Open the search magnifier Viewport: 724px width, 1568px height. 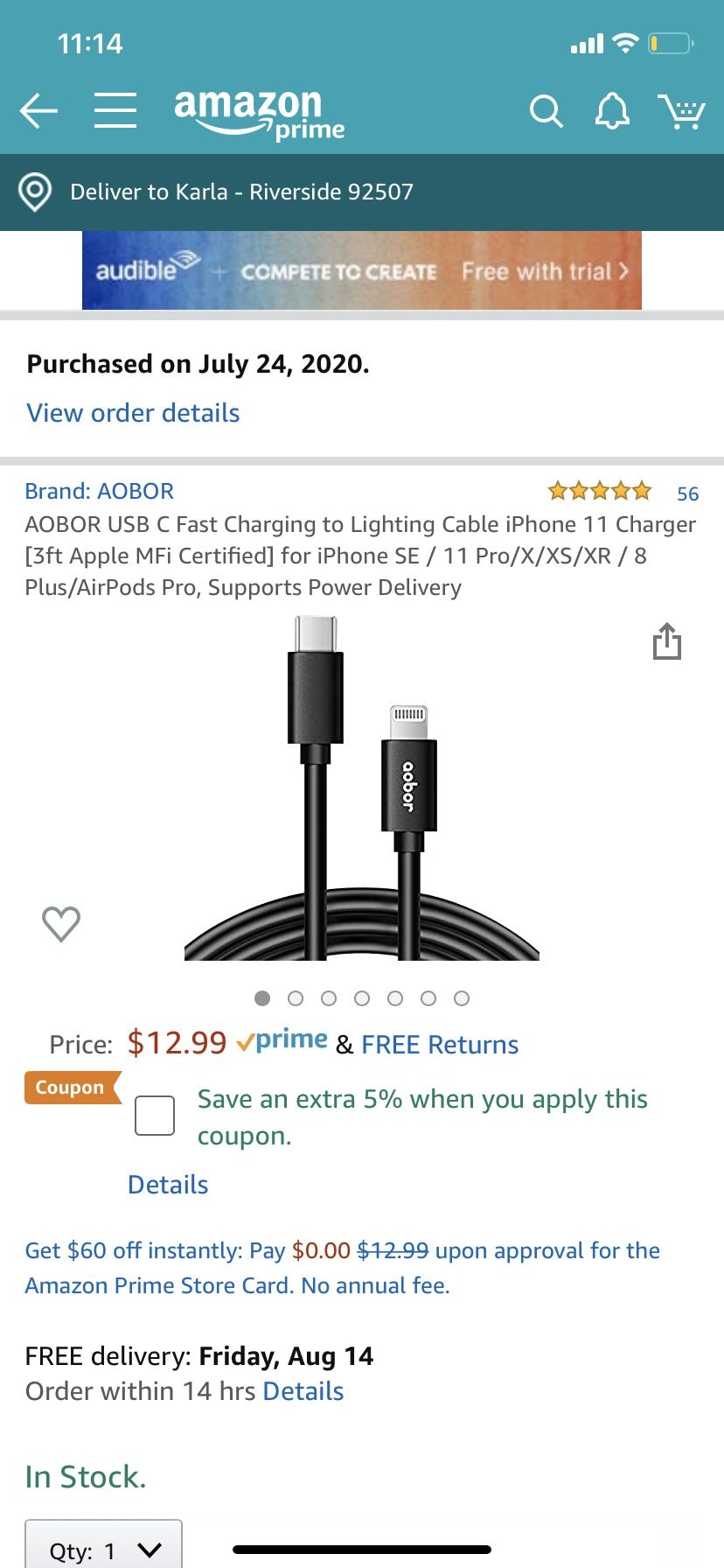(x=546, y=112)
